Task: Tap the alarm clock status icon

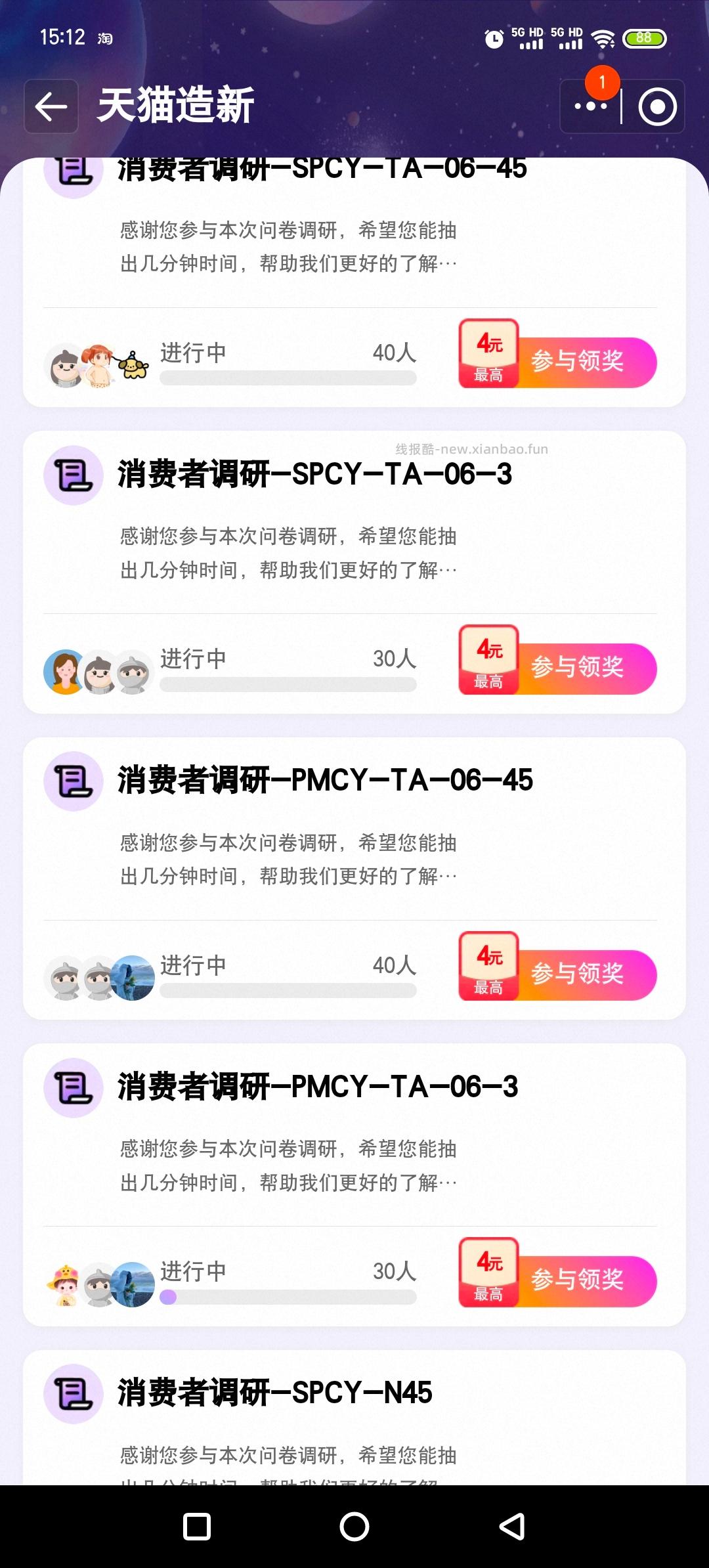Action: coord(494,39)
